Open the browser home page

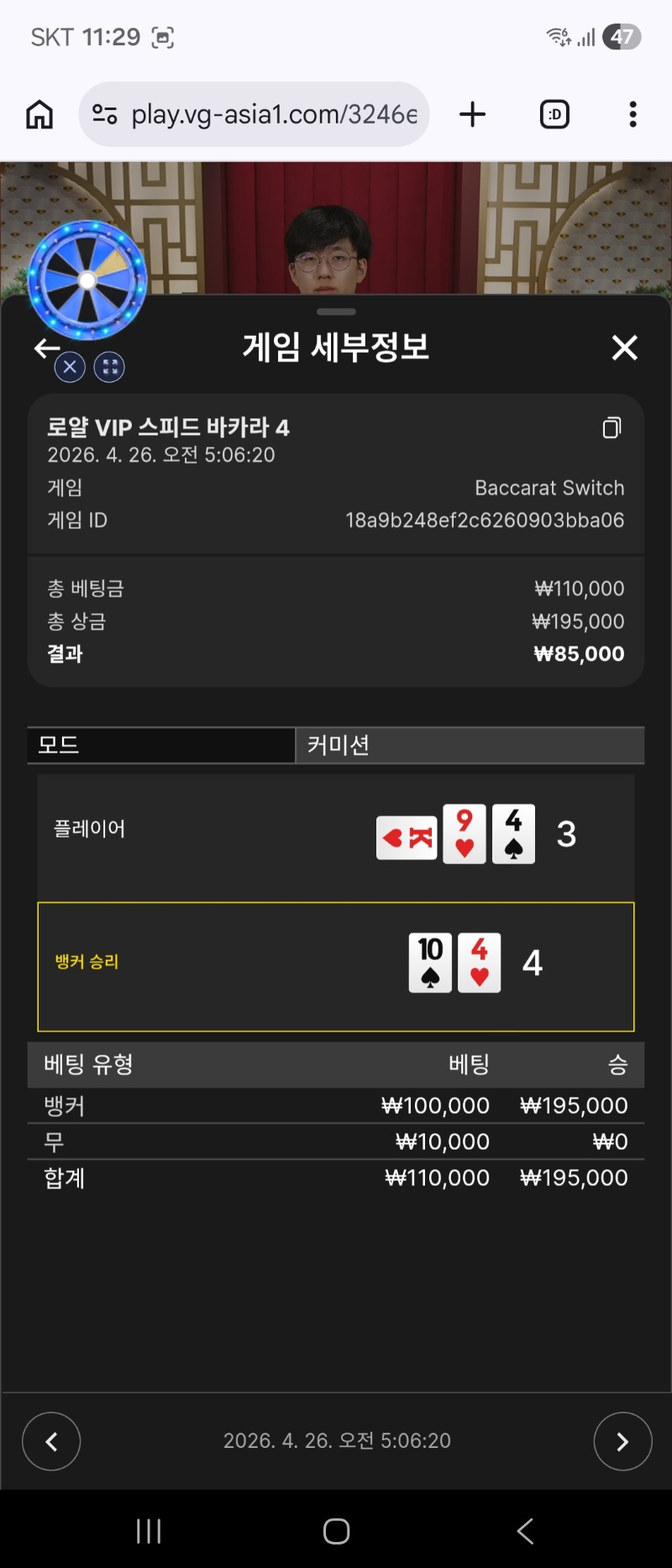pos(39,114)
